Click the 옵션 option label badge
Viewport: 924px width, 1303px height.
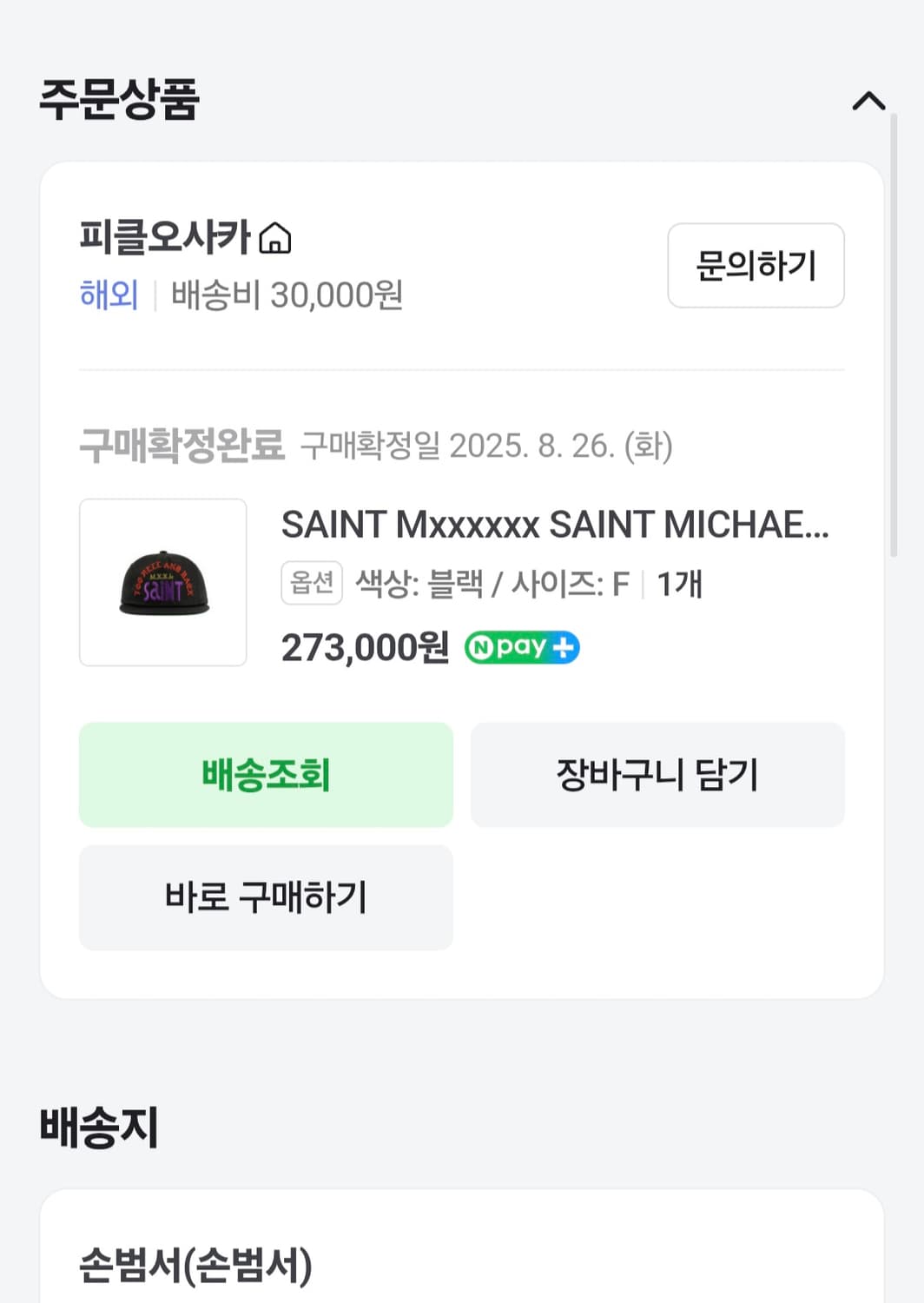[311, 583]
